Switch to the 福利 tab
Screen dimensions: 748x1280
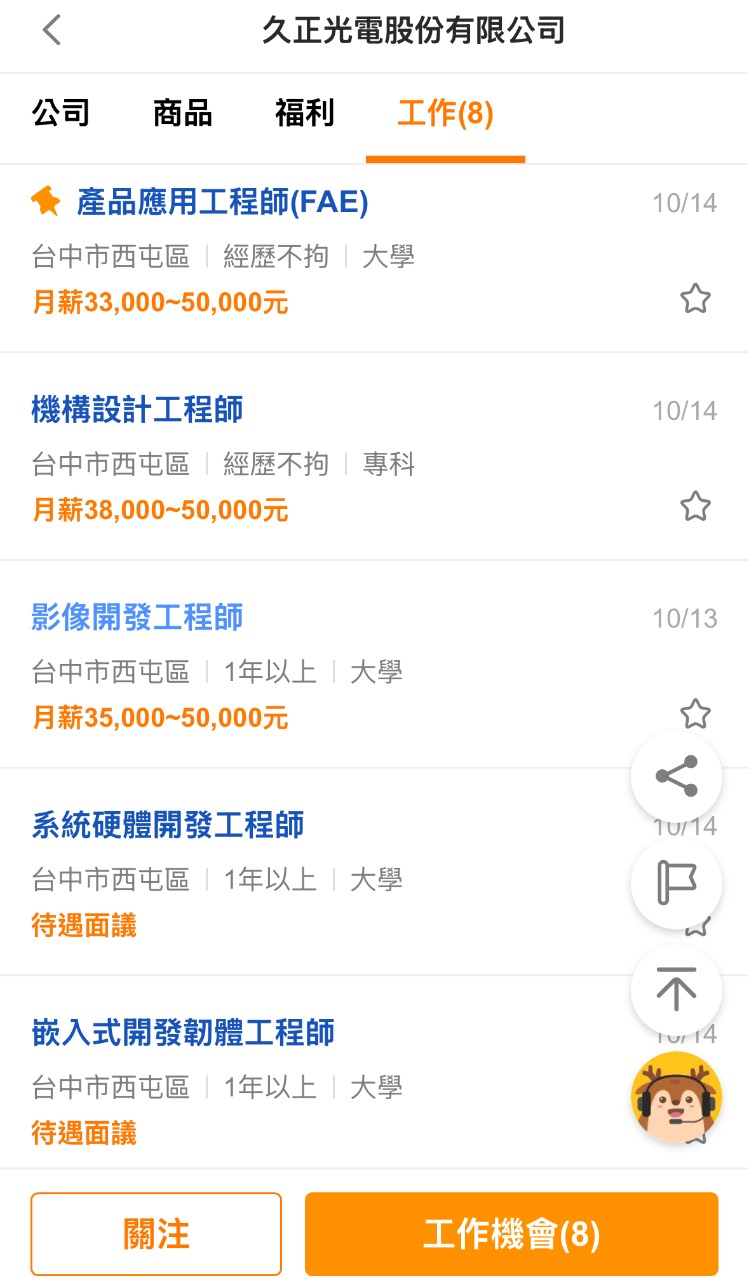(304, 113)
